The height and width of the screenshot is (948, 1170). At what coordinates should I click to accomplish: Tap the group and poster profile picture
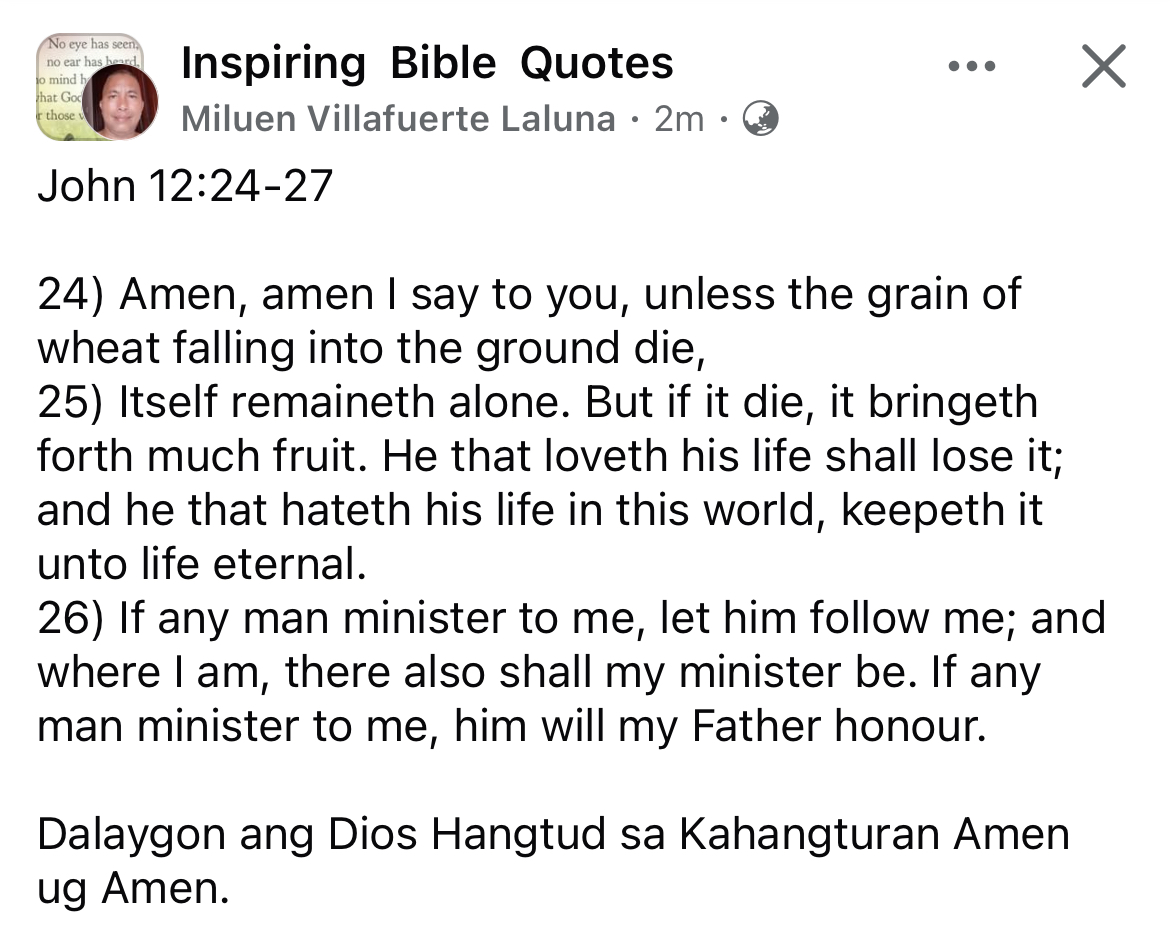(x=97, y=88)
